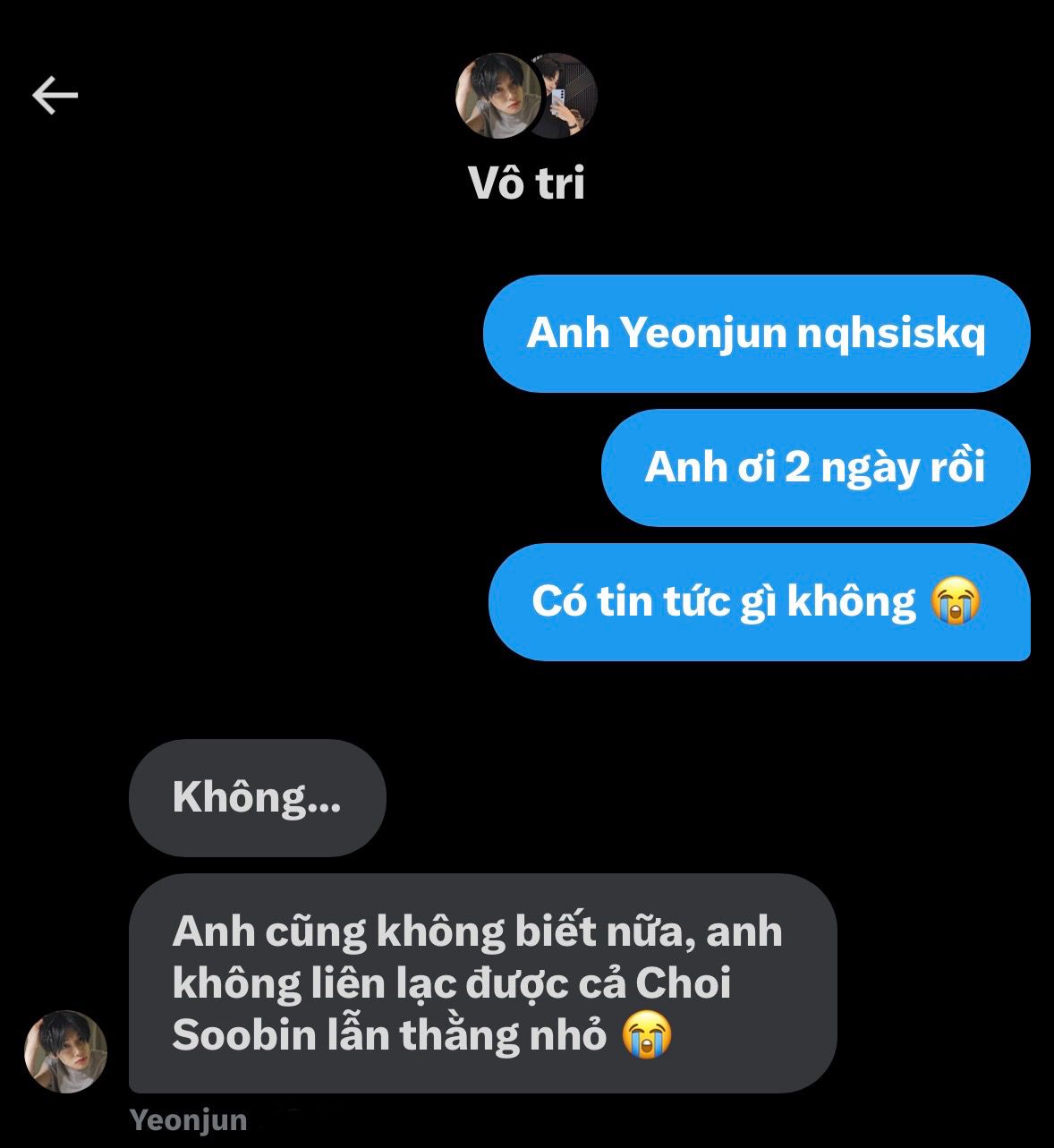Go back using the arrow icon
Image resolution: width=1054 pixels, height=1148 pixels.
click(55, 96)
